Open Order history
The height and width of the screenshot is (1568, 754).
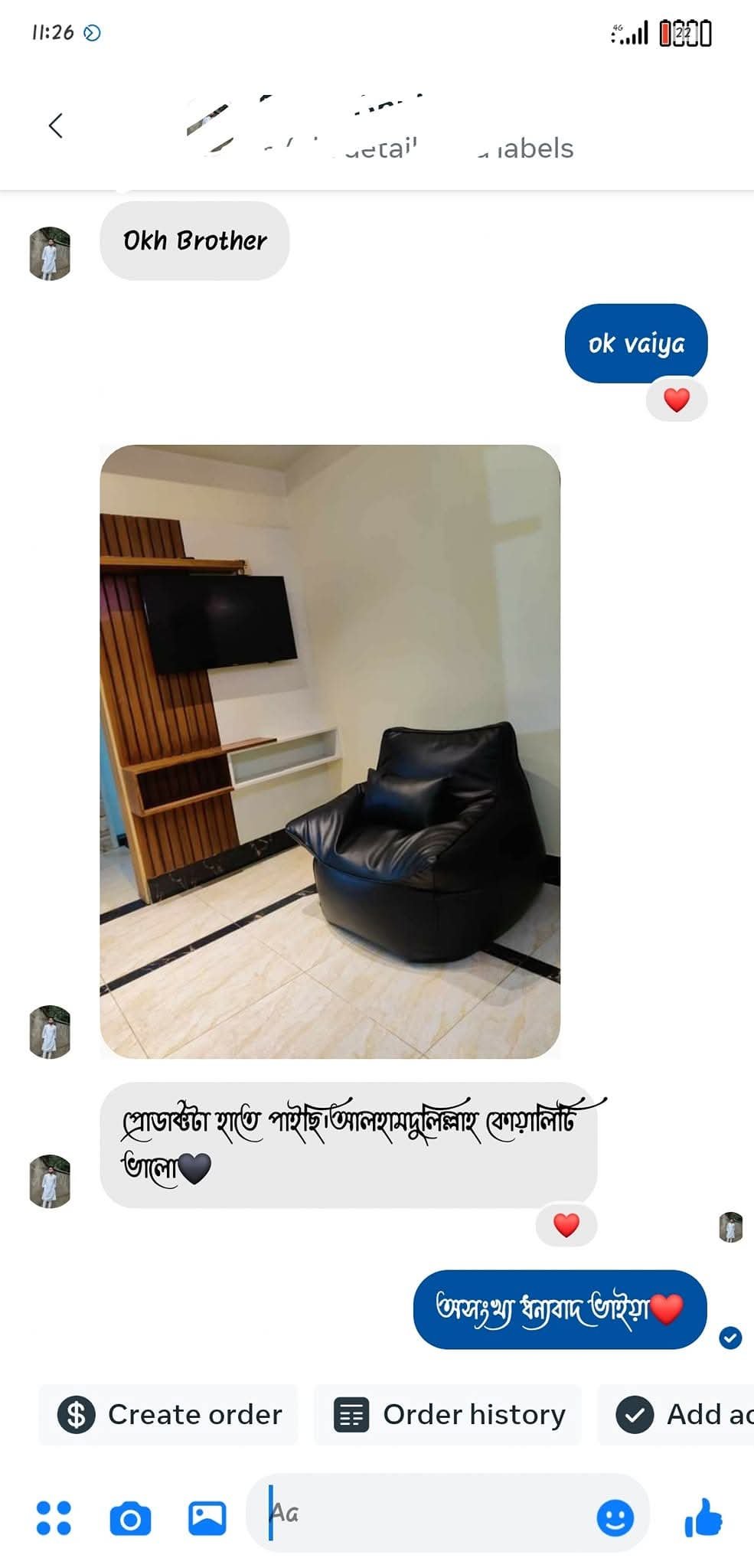point(449,1414)
